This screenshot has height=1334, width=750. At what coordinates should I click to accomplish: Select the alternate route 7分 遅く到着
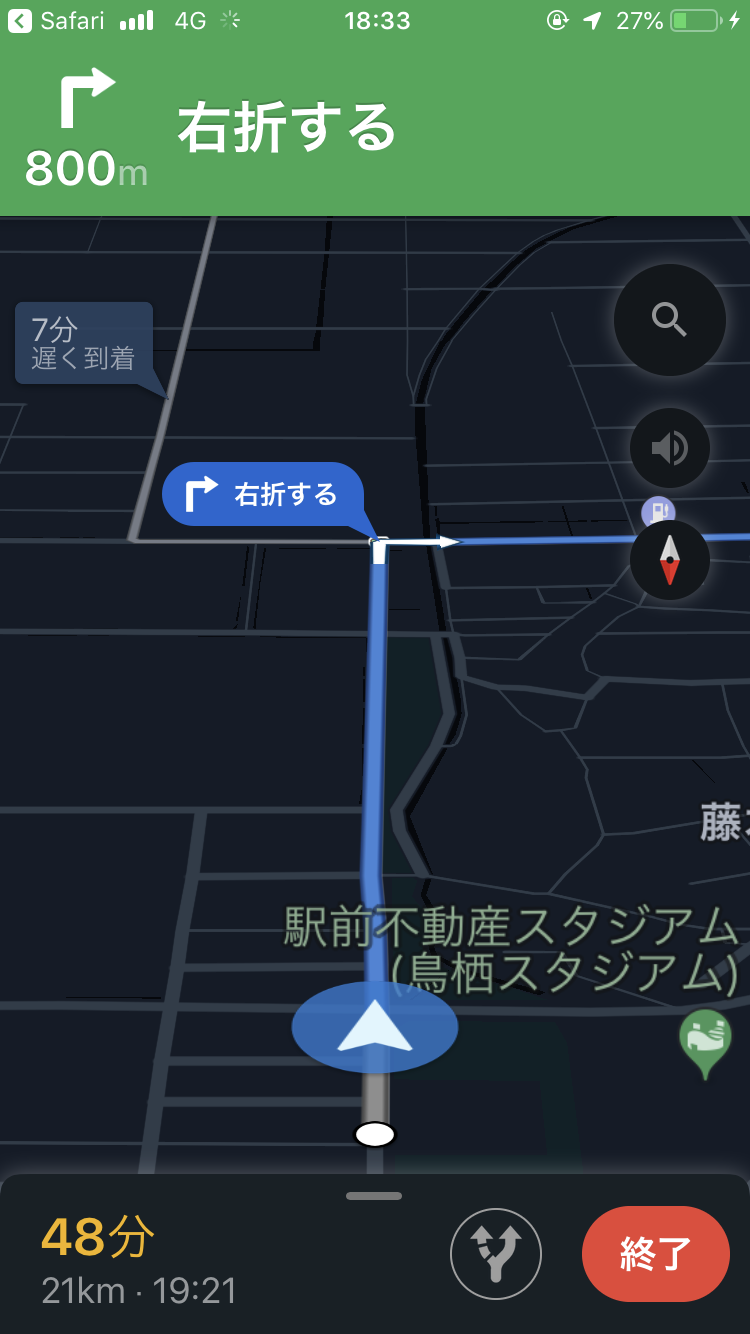(x=84, y=343)
